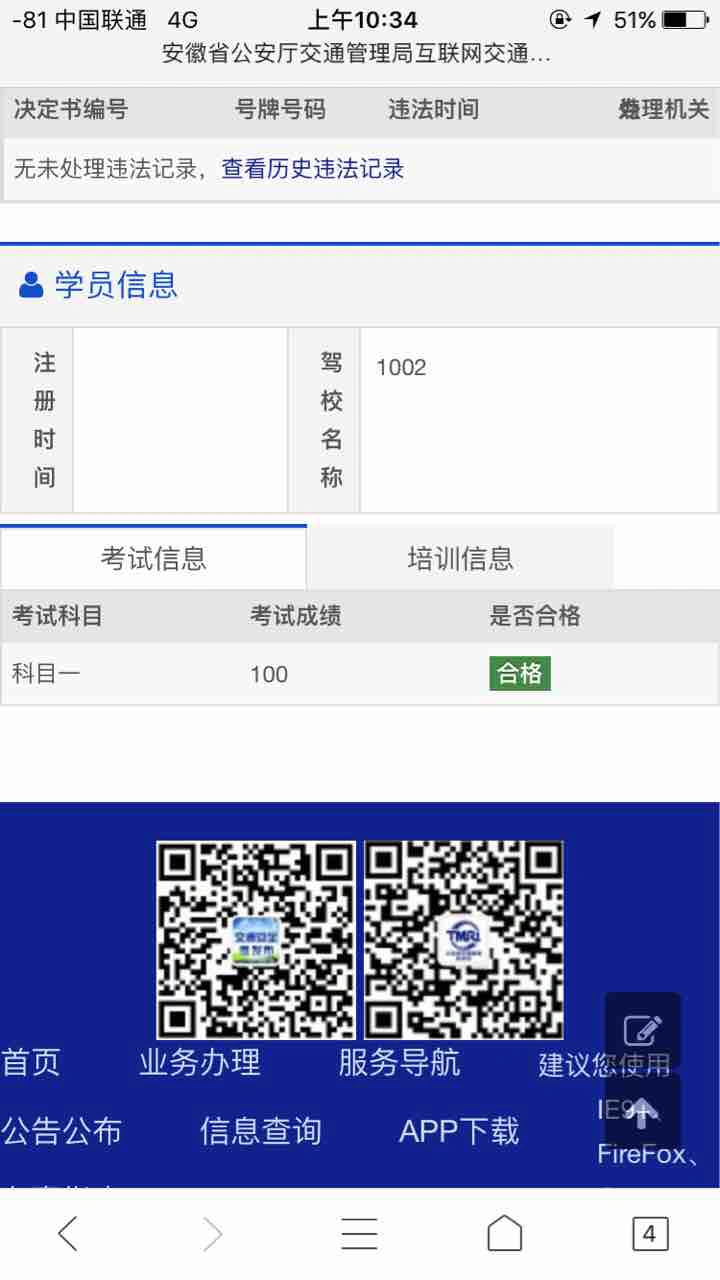Open 公告公布 in the footer

(62, 1131)
